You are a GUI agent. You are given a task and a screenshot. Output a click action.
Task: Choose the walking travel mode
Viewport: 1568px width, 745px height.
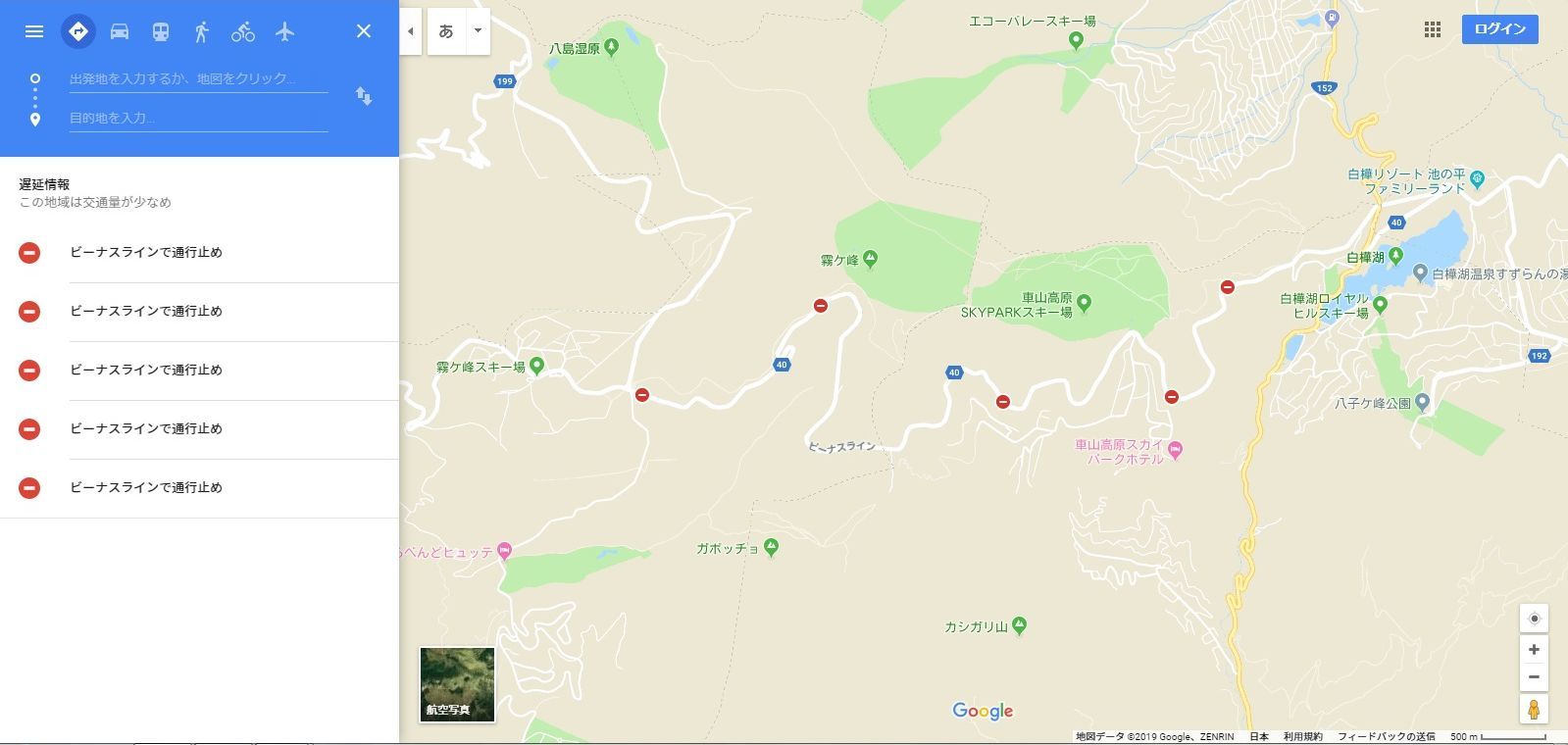click(202, 31)
